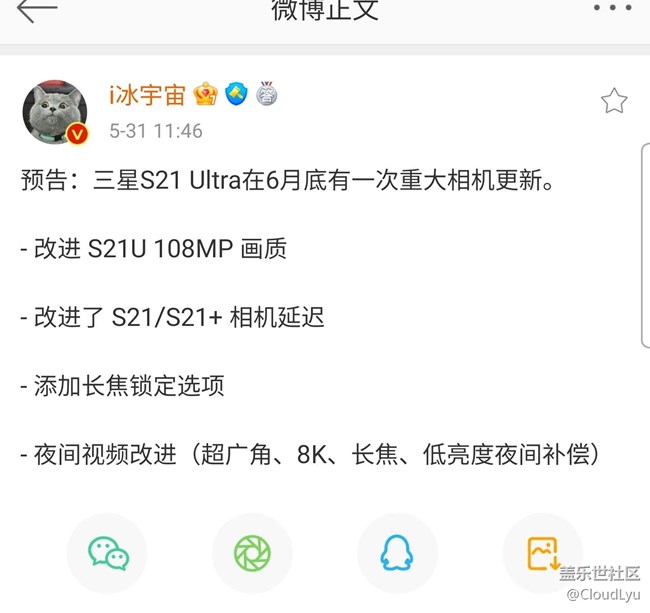
Task: Favorite this post with the star icon
Action: click(x=613, y=101)
